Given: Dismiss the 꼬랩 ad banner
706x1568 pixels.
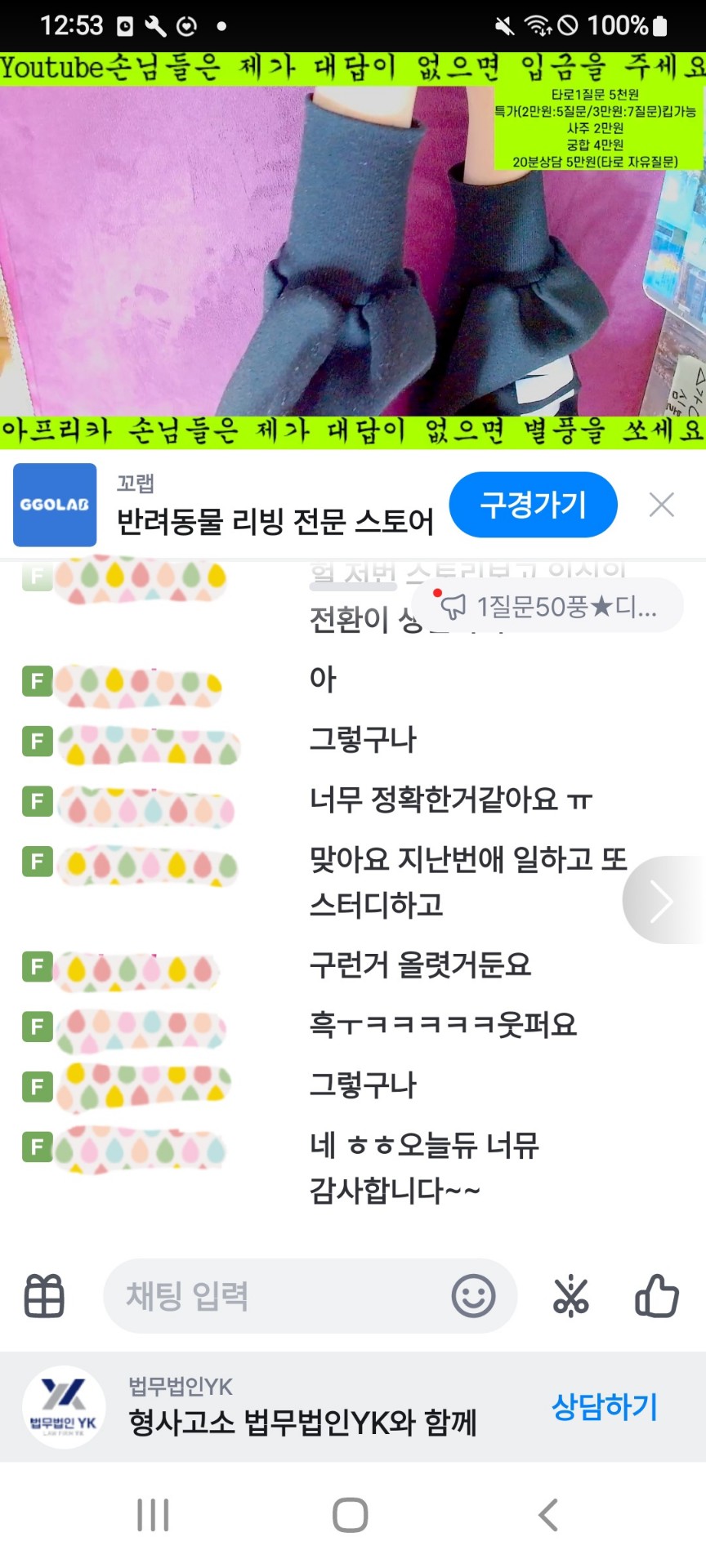Looking at the screenshot, I should [661, 505].
